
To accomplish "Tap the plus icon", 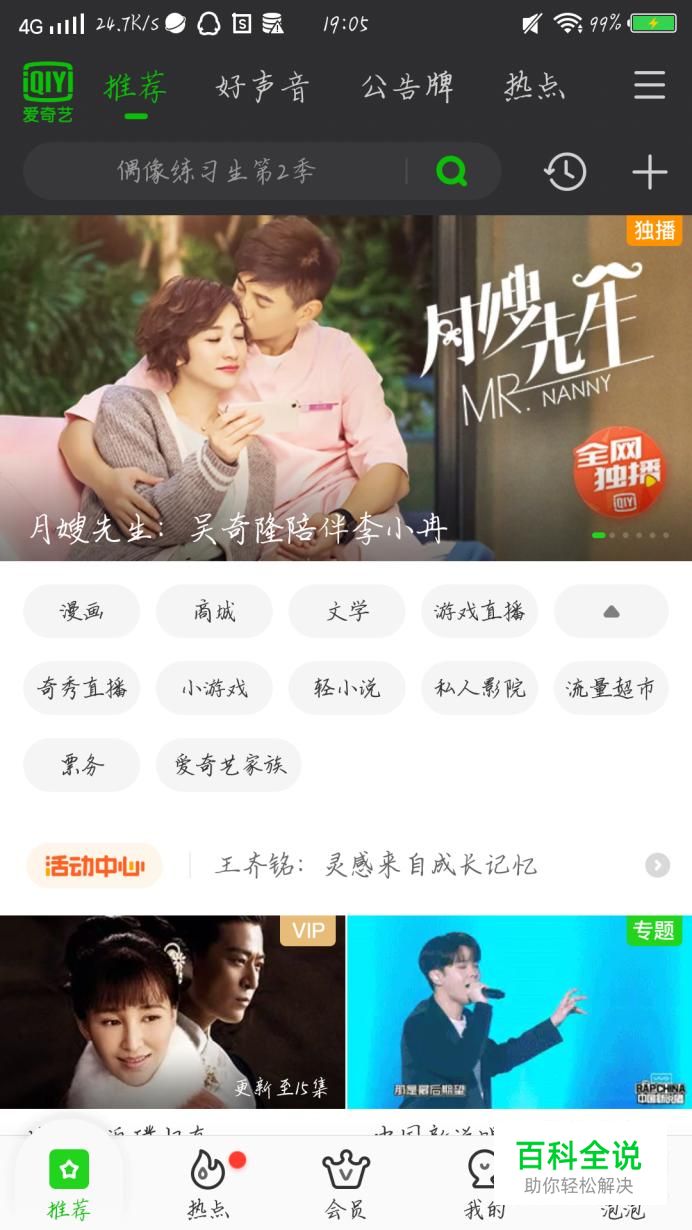I will coord(649,172).
